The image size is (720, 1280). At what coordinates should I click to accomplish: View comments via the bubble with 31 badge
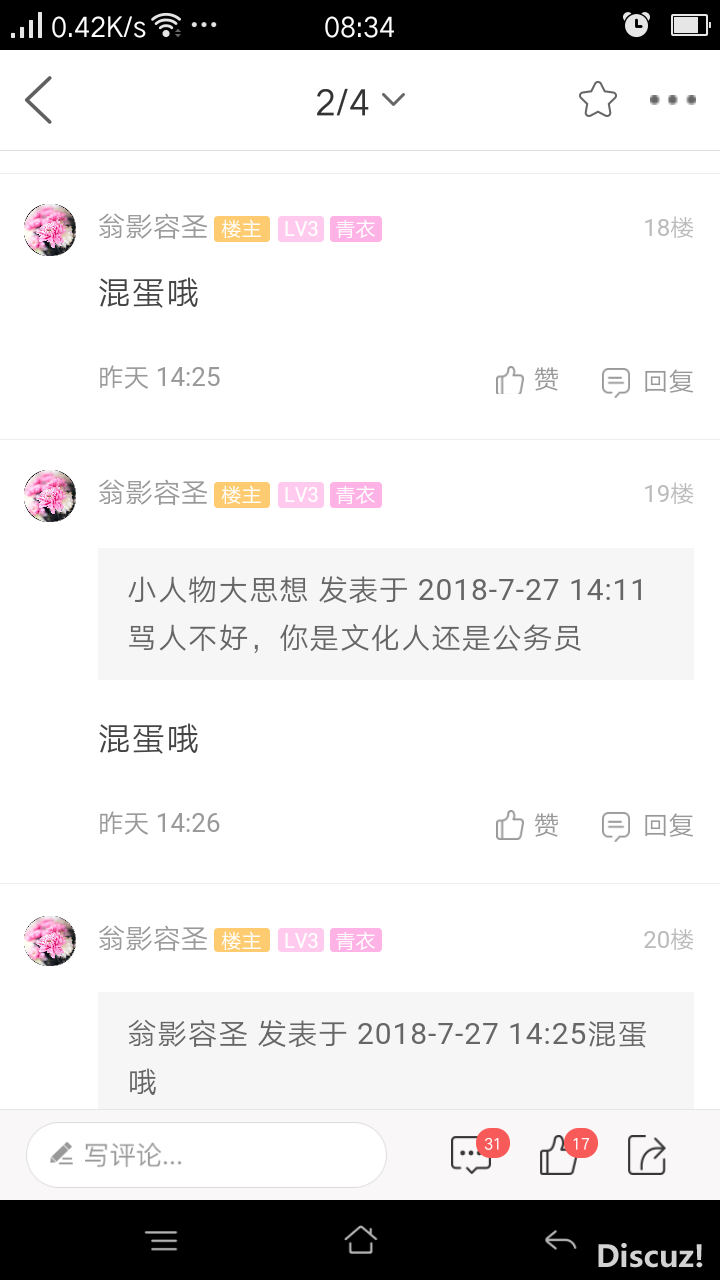point(471,1155)
